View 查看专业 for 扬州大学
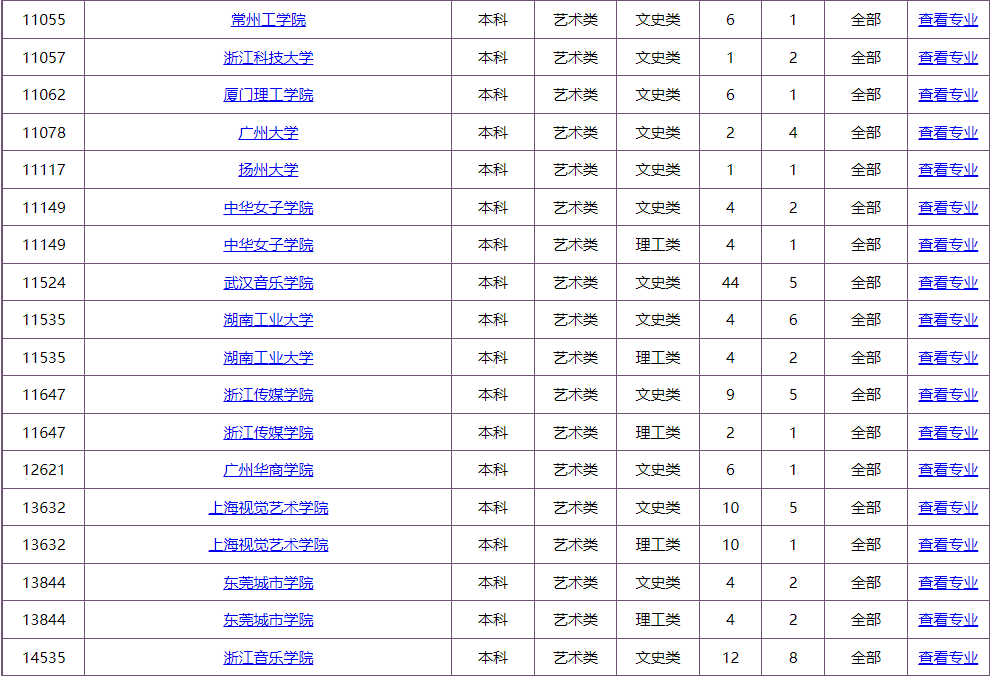Viewport: 990px width, 676px height. pos(948,170)
